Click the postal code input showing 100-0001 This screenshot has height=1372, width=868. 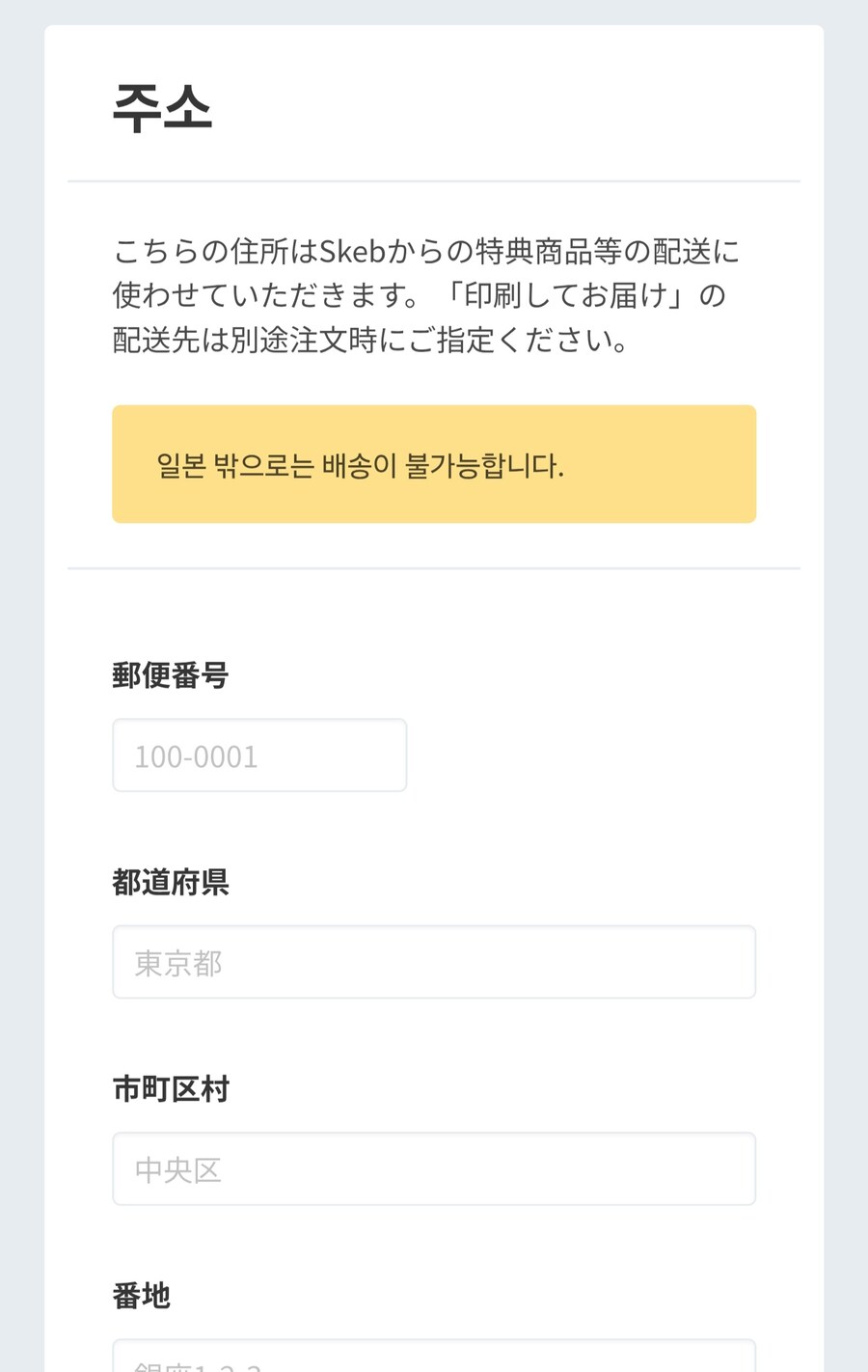tap(259, 755)
